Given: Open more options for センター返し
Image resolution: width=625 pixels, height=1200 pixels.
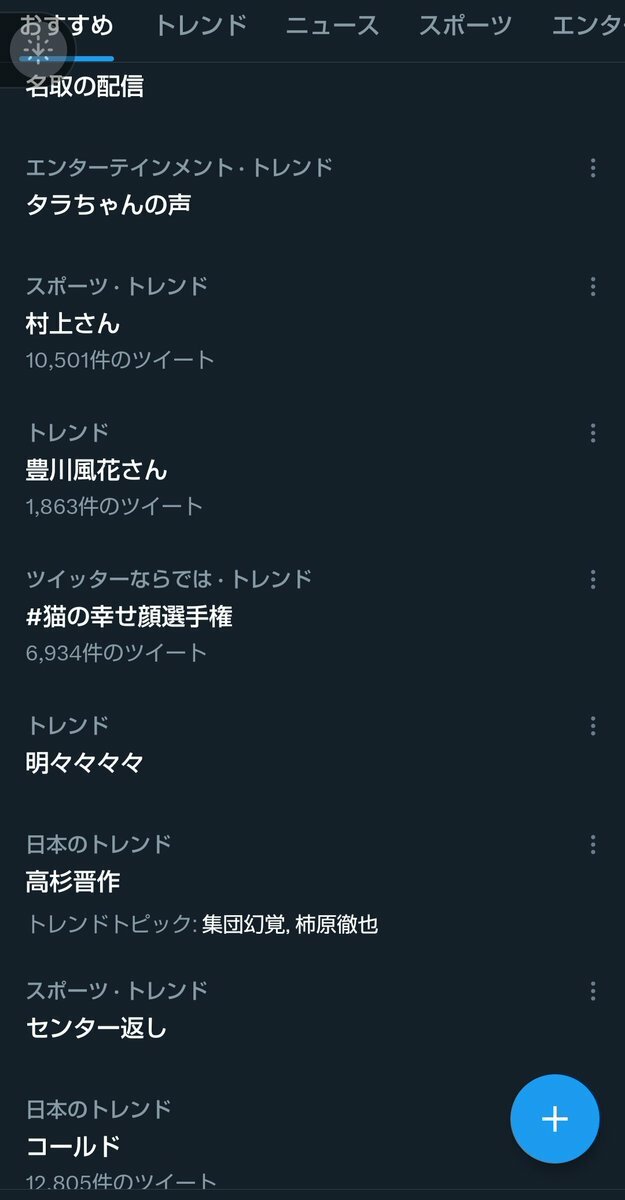Looking at the screenshot, I should coord(593,991).
